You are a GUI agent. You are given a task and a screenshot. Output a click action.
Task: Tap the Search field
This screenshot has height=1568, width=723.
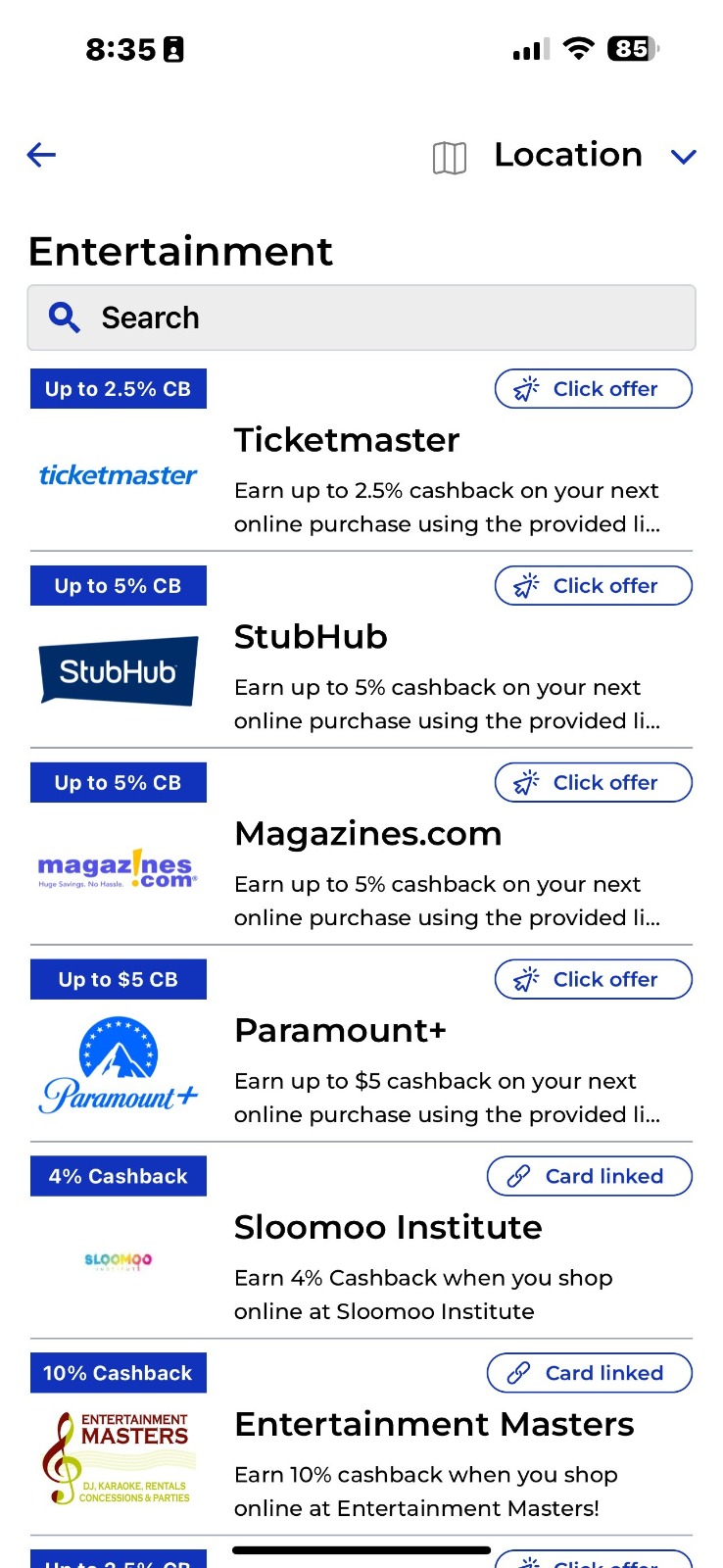361,318
